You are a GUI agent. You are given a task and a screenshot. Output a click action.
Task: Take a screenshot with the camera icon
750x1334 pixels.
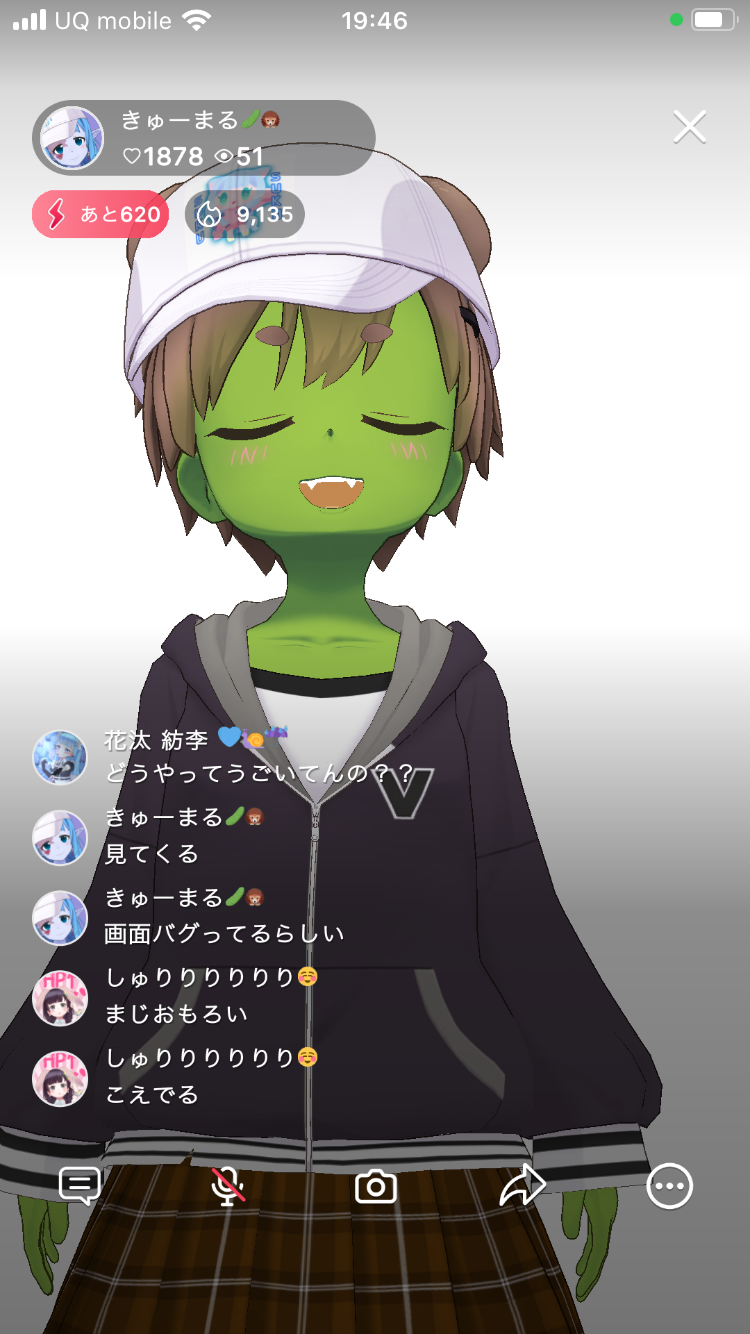point(376,1187)
